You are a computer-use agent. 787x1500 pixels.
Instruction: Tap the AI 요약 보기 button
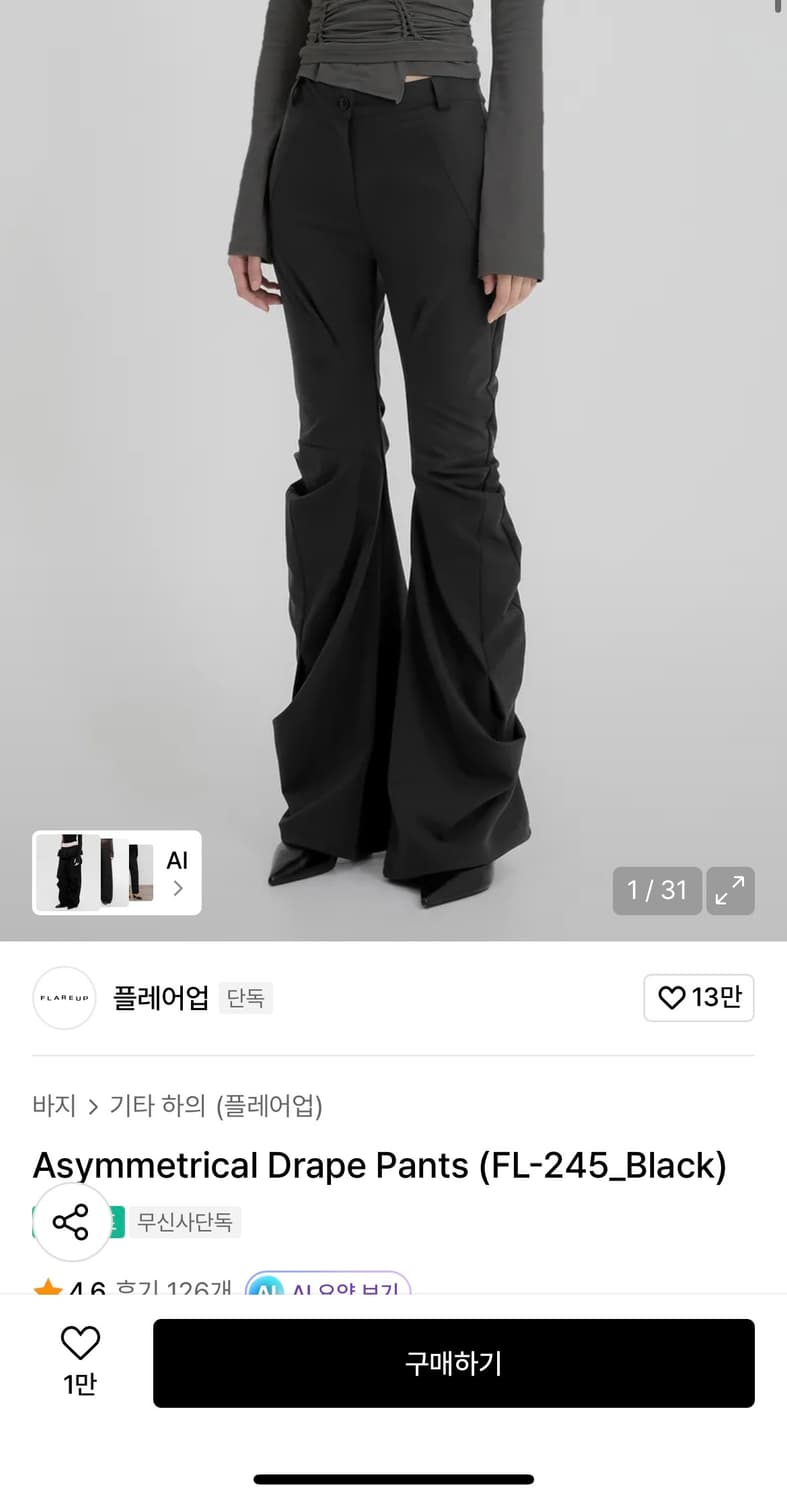[x=330, y=1289]
